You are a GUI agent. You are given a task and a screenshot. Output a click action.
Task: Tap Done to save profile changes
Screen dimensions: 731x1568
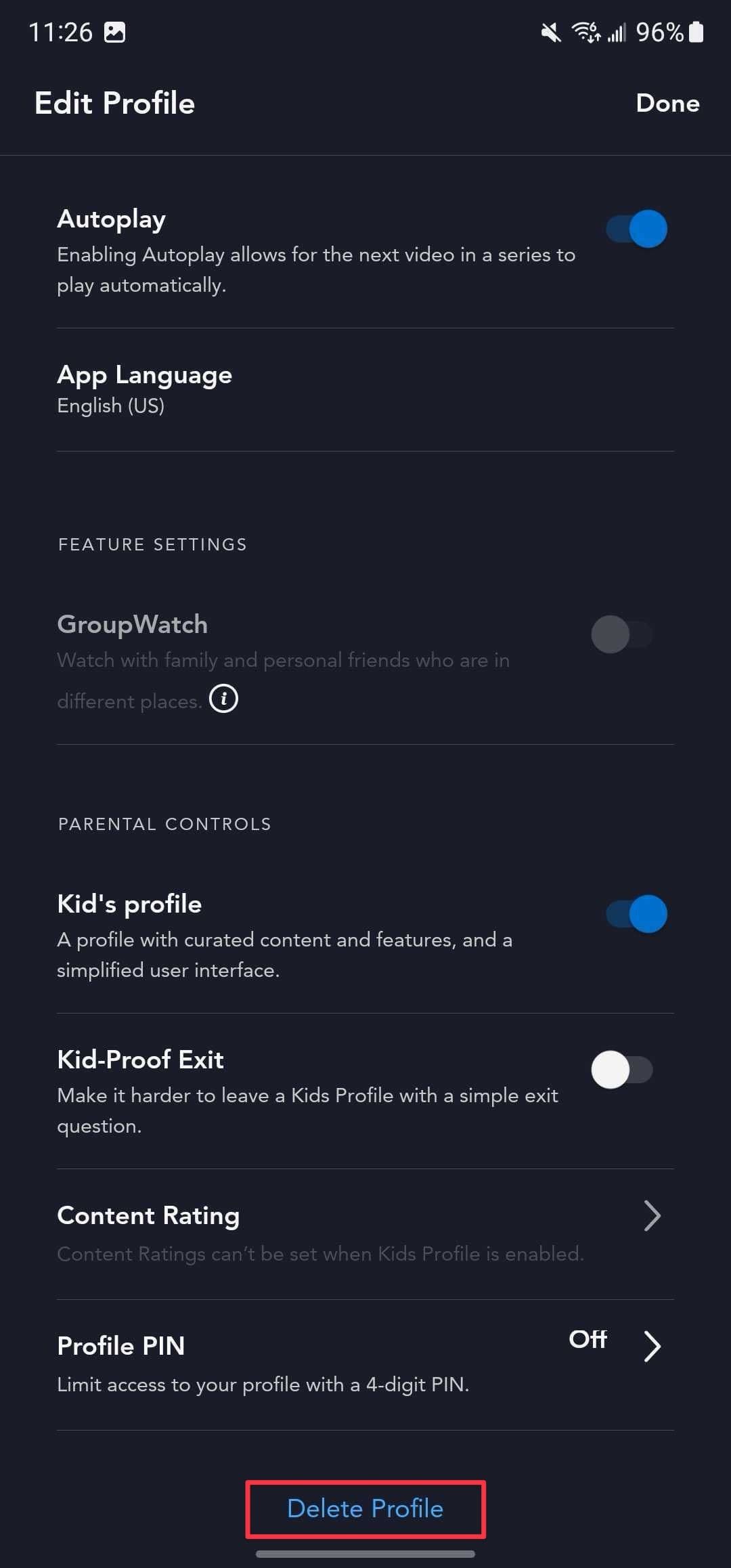(667, 103)
